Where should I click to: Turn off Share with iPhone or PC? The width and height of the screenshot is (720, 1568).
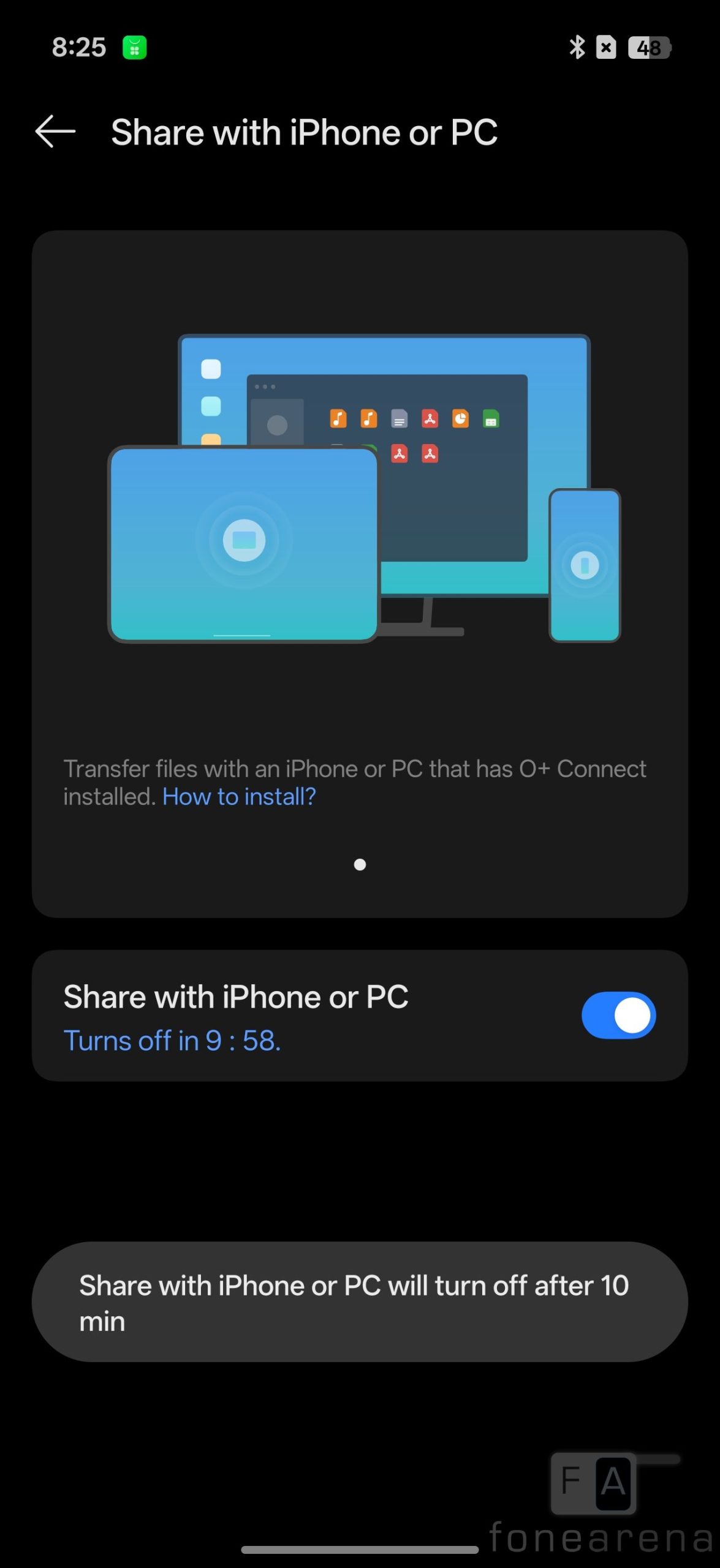click(618, 1016)
